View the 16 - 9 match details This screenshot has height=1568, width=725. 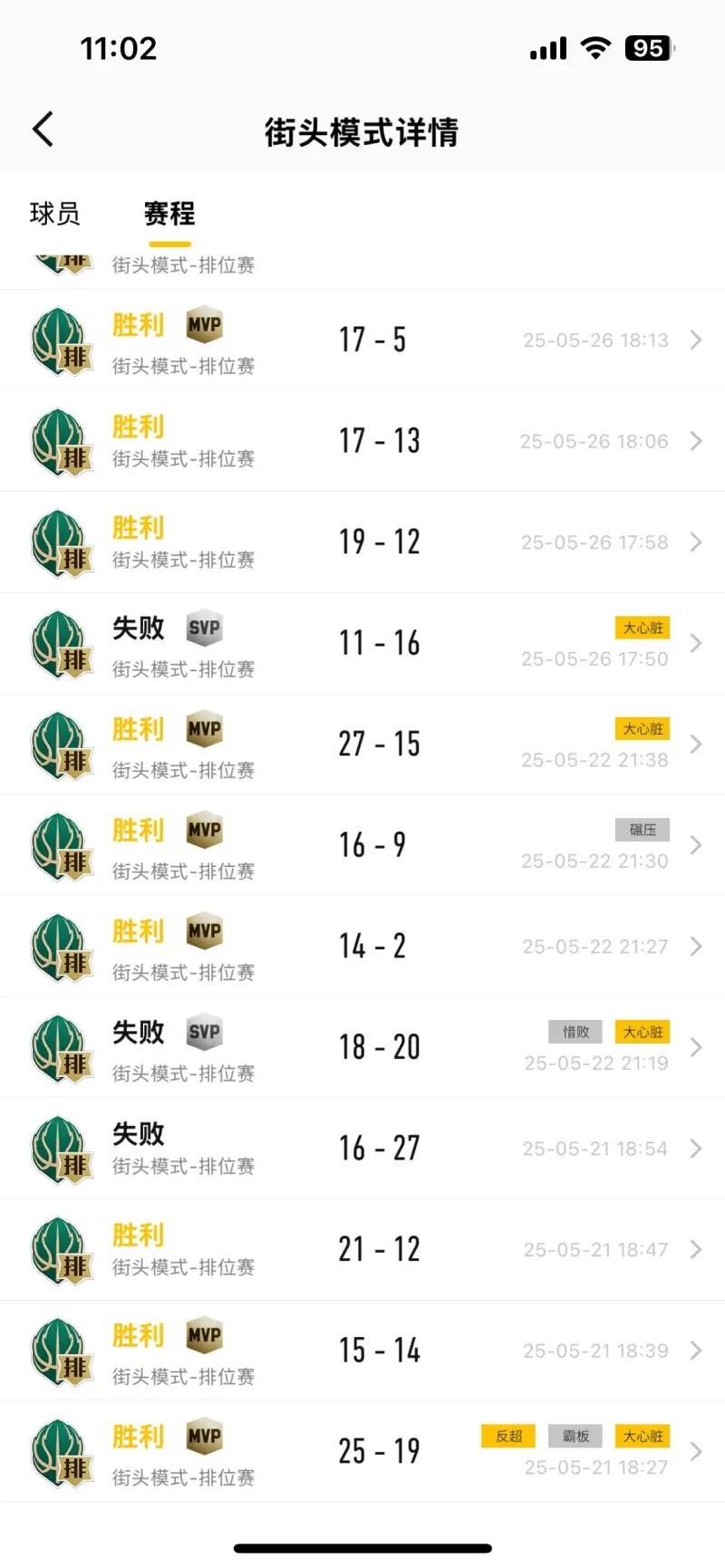tap(362, 846)
